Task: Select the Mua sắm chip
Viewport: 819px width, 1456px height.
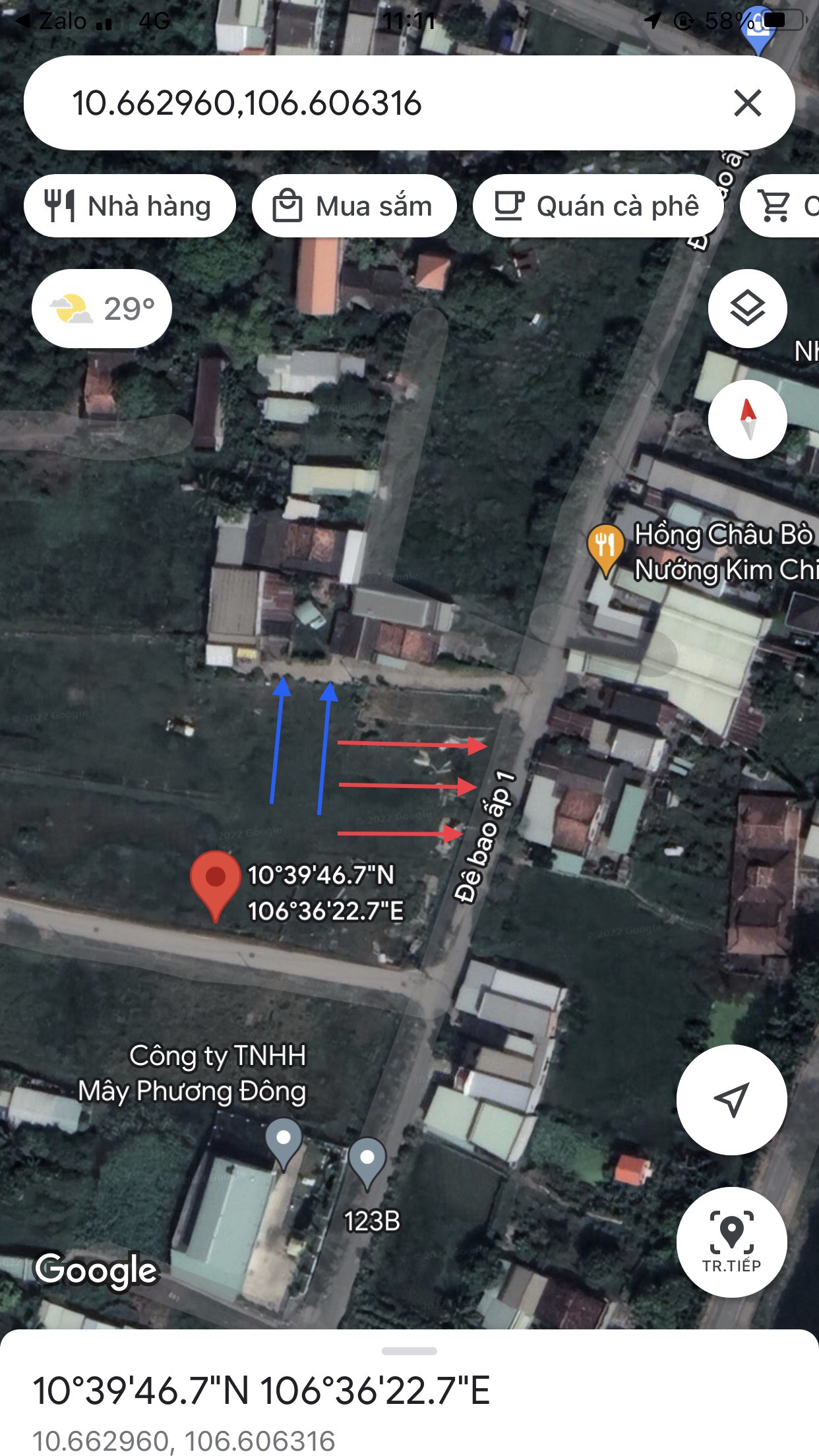Action: click(x=354, y=206)
